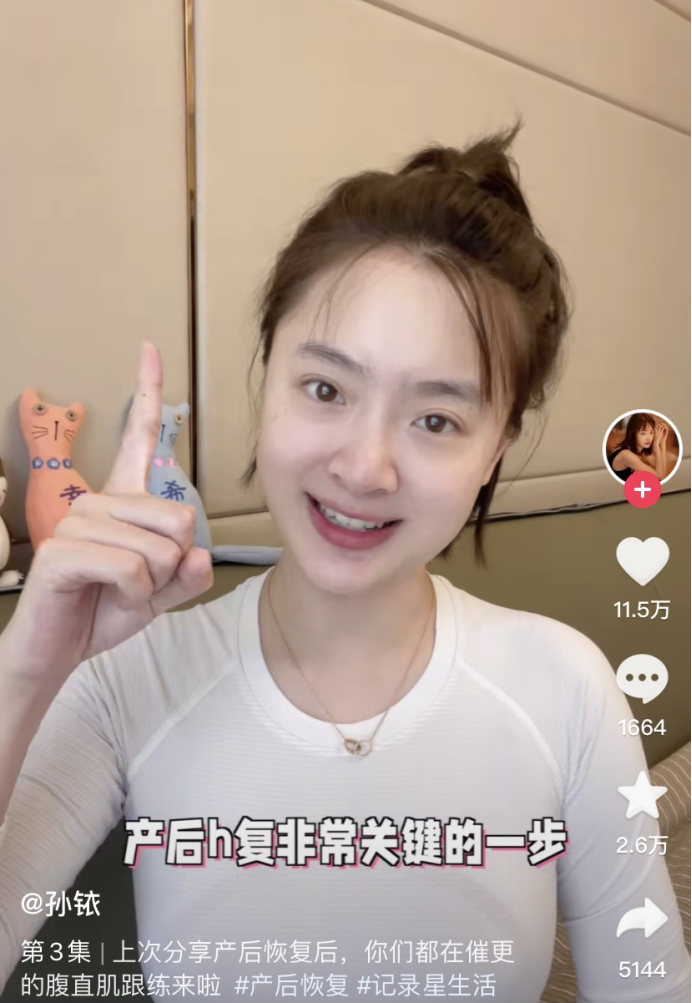Open @孙铱 username link
The width and height of the screenshot is (692, 1003).
(61, 905)
